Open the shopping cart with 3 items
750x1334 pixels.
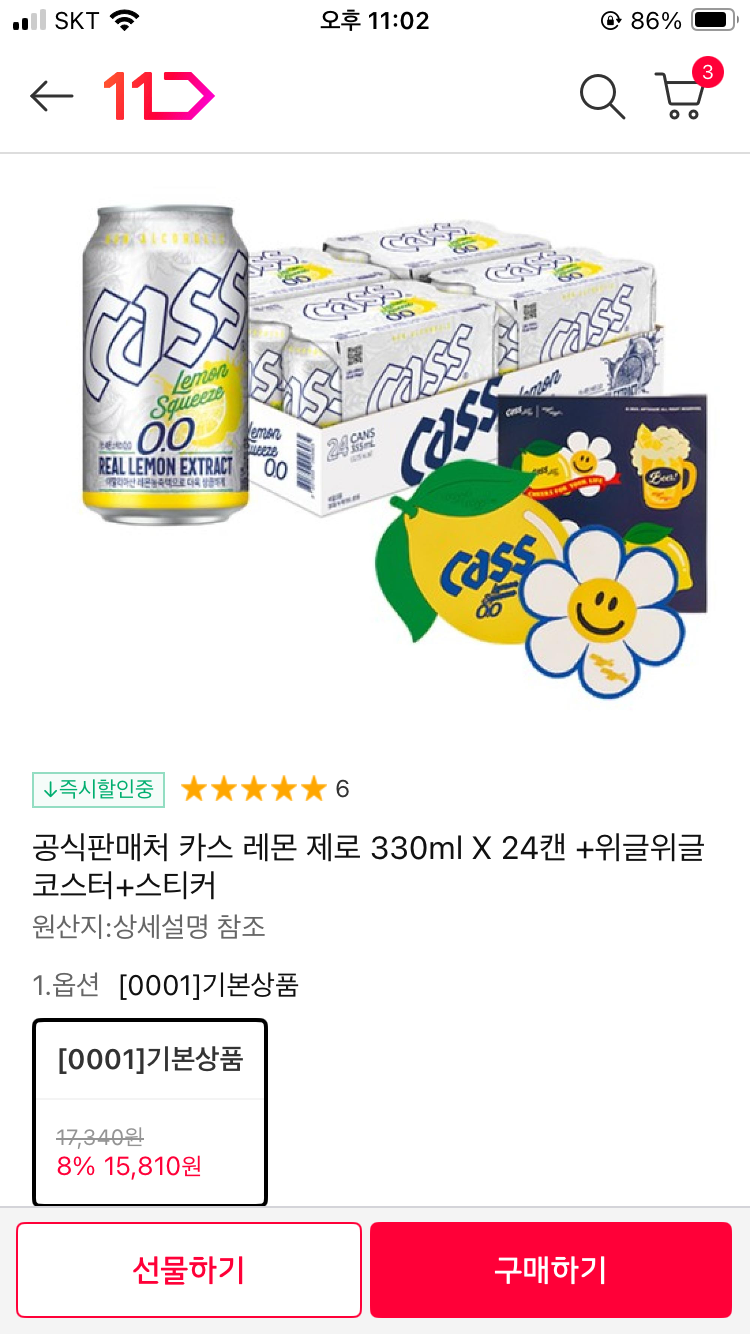(x=684, y=94)
